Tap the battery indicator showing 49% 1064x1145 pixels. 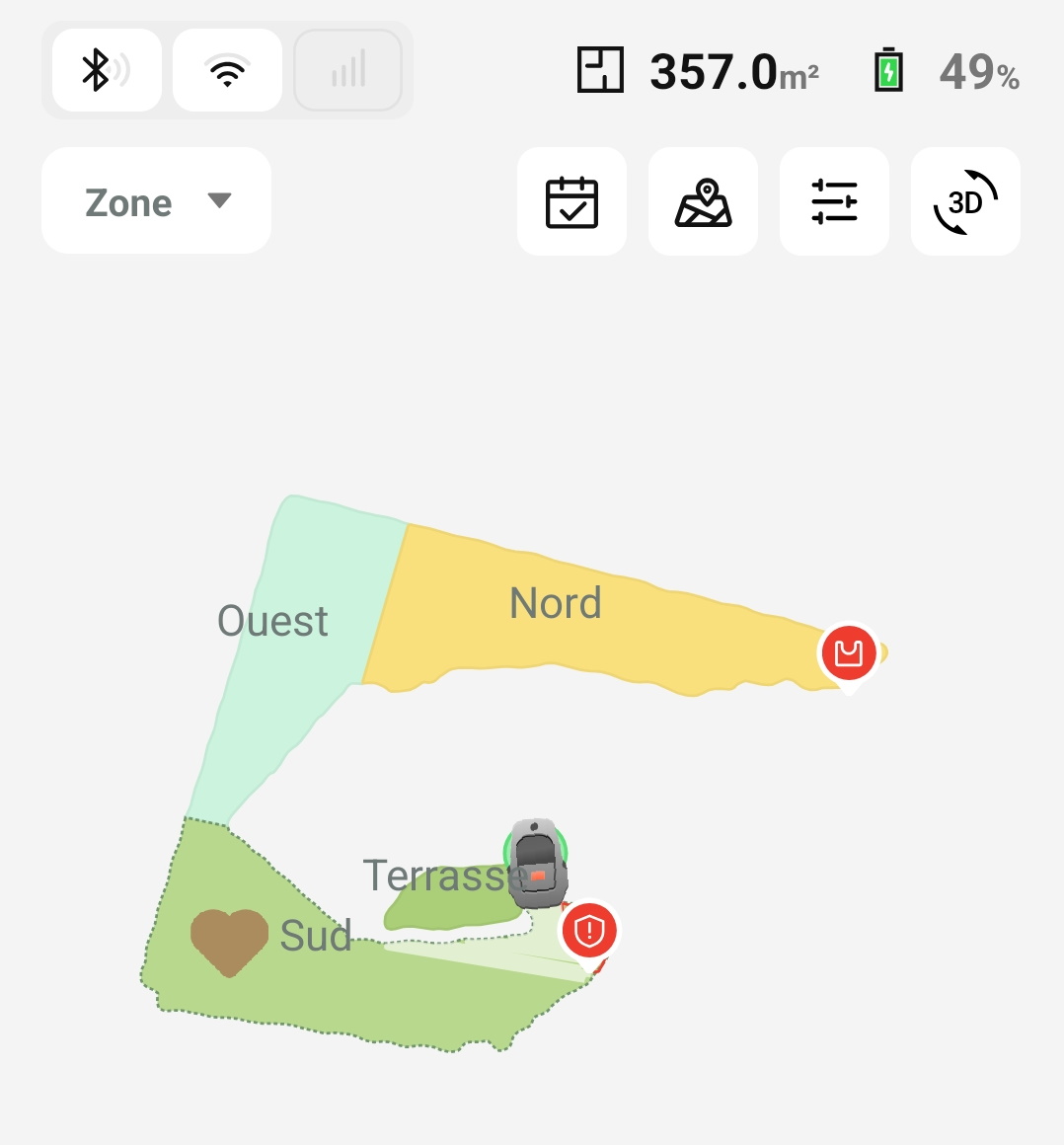[886, 71]
